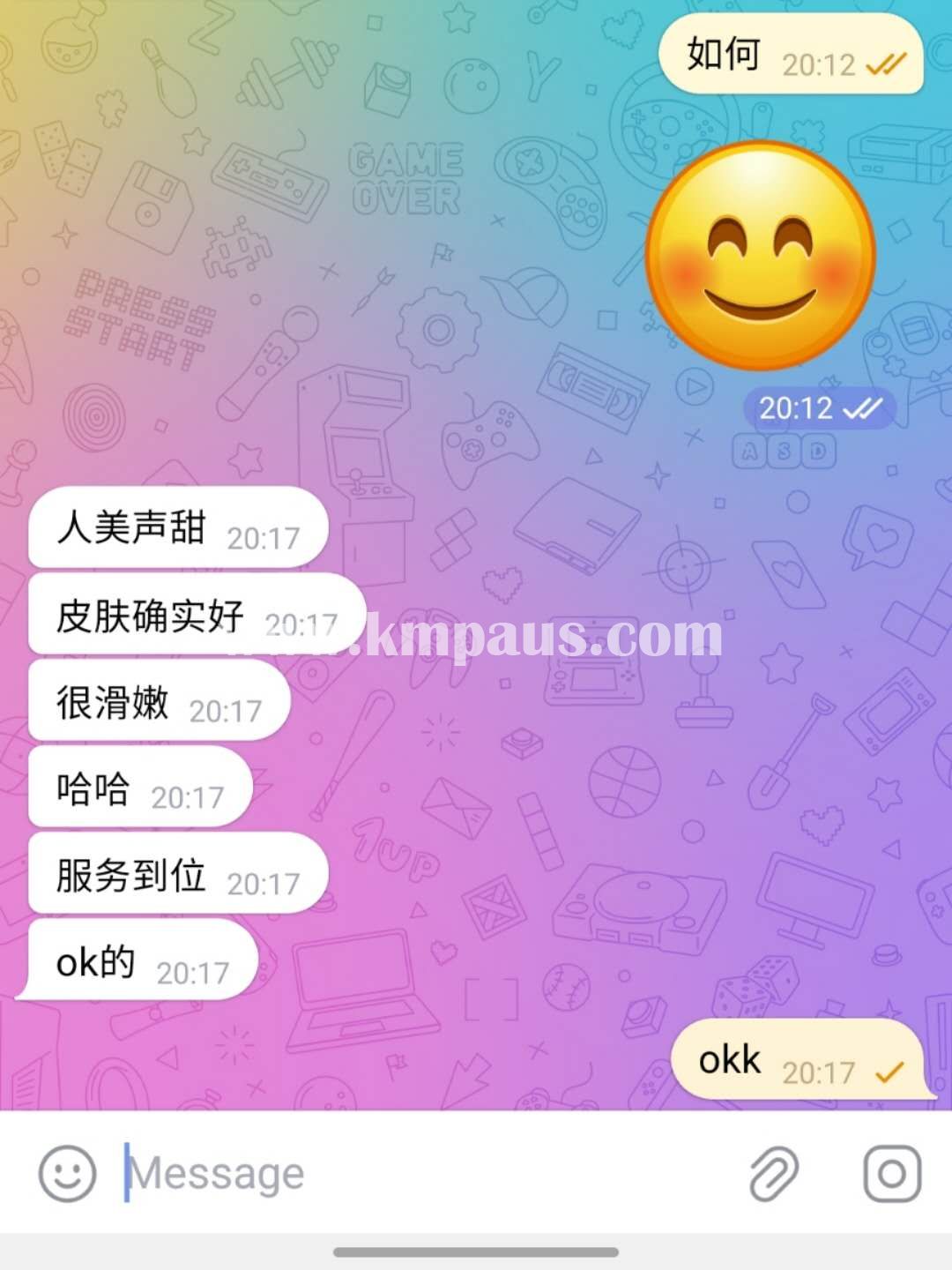The height and width of the screenshot is (1270, 952).
Task: Focus the Message text field
Action: click(423, 1173)
